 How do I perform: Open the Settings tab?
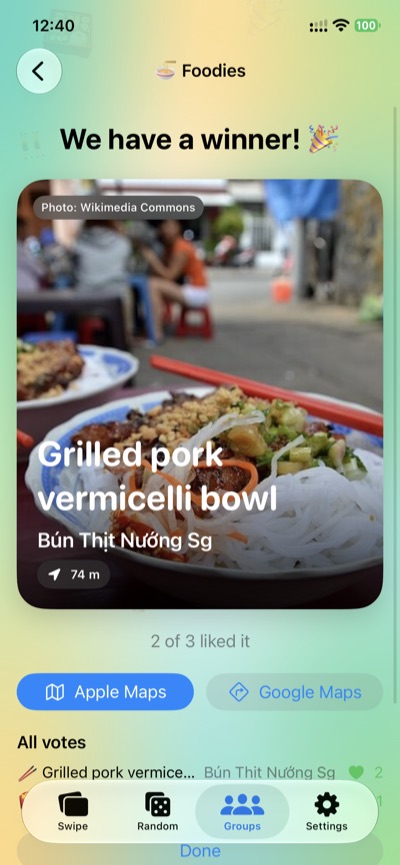point(327,811)
